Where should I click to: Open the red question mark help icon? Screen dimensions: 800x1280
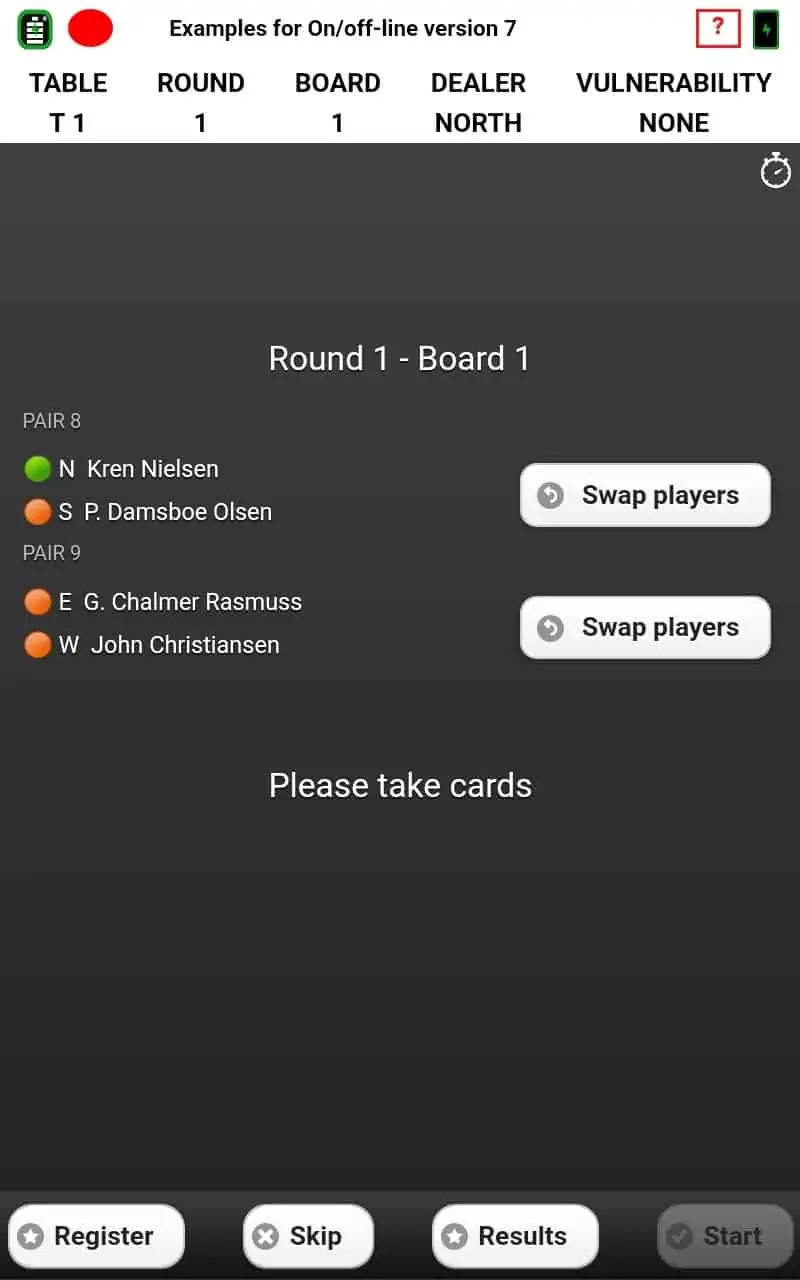pyautogui.click(x=716, y=29)
